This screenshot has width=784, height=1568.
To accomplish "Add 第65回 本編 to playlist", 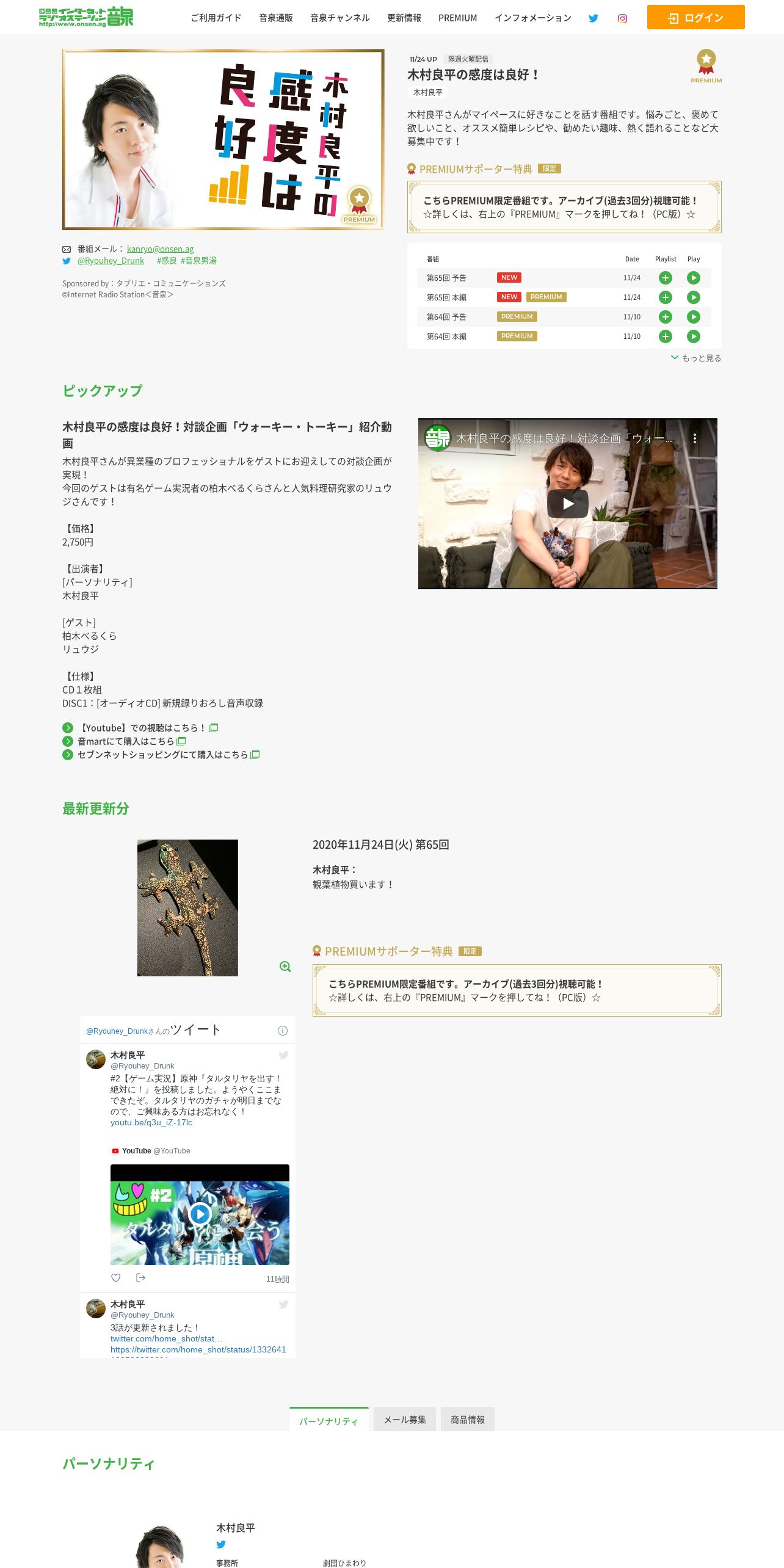I will 666,297.
